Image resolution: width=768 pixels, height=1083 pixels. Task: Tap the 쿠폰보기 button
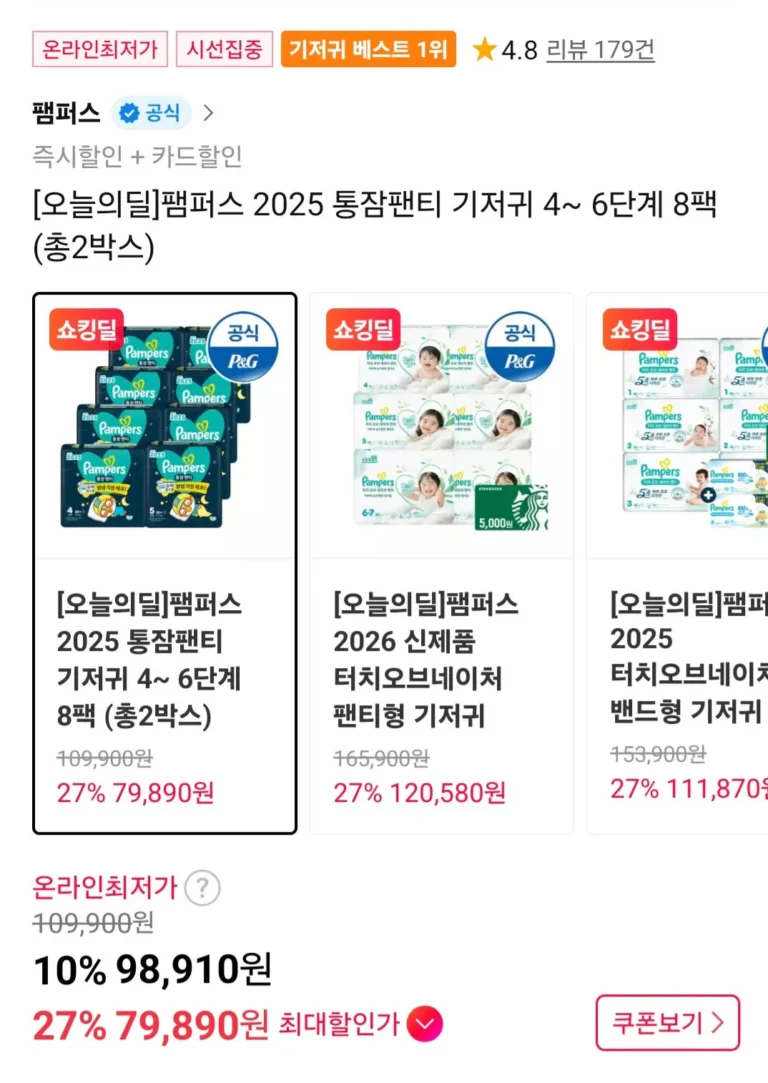click(x=667, y=1023)
